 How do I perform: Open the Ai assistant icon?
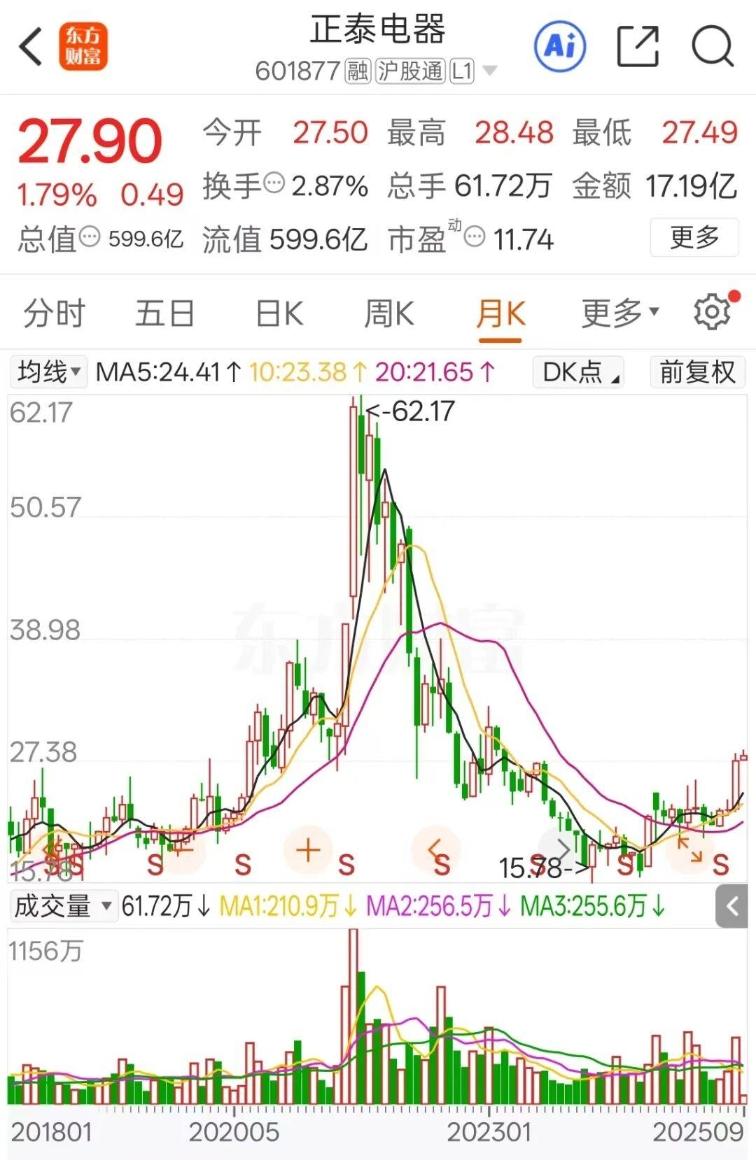[x=560, y=46]
